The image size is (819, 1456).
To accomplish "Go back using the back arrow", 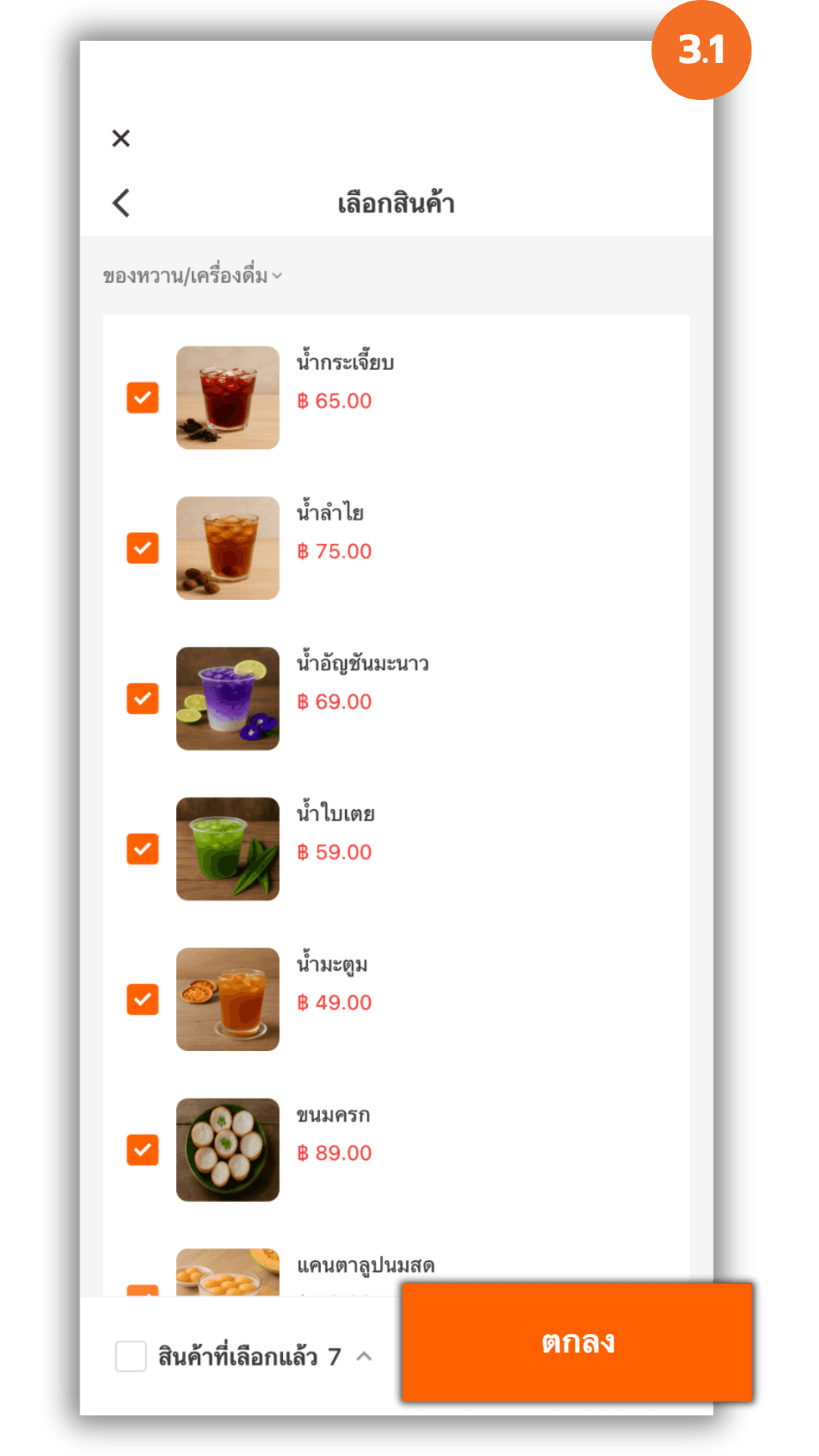I will pos(121,203).
